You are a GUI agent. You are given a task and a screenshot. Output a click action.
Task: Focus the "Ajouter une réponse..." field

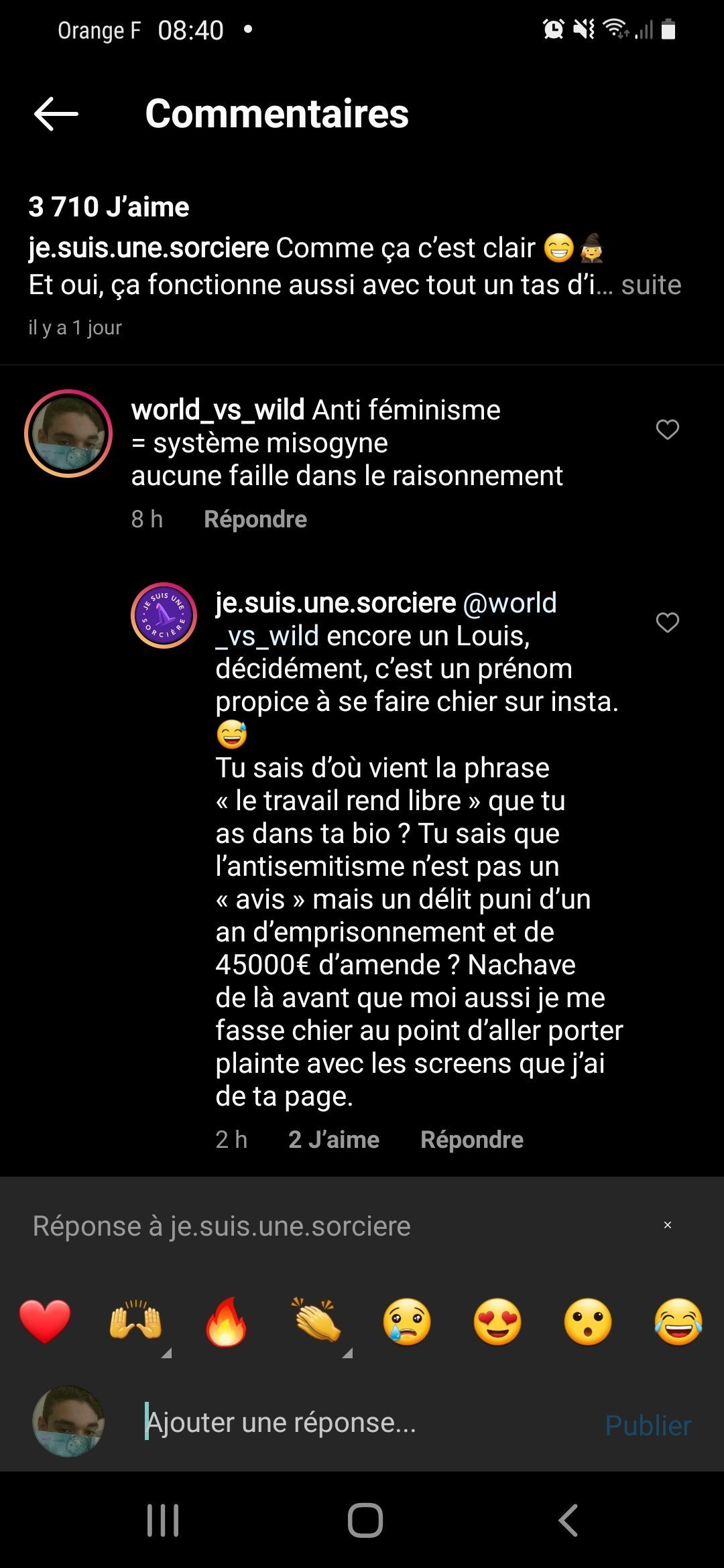362,1422
